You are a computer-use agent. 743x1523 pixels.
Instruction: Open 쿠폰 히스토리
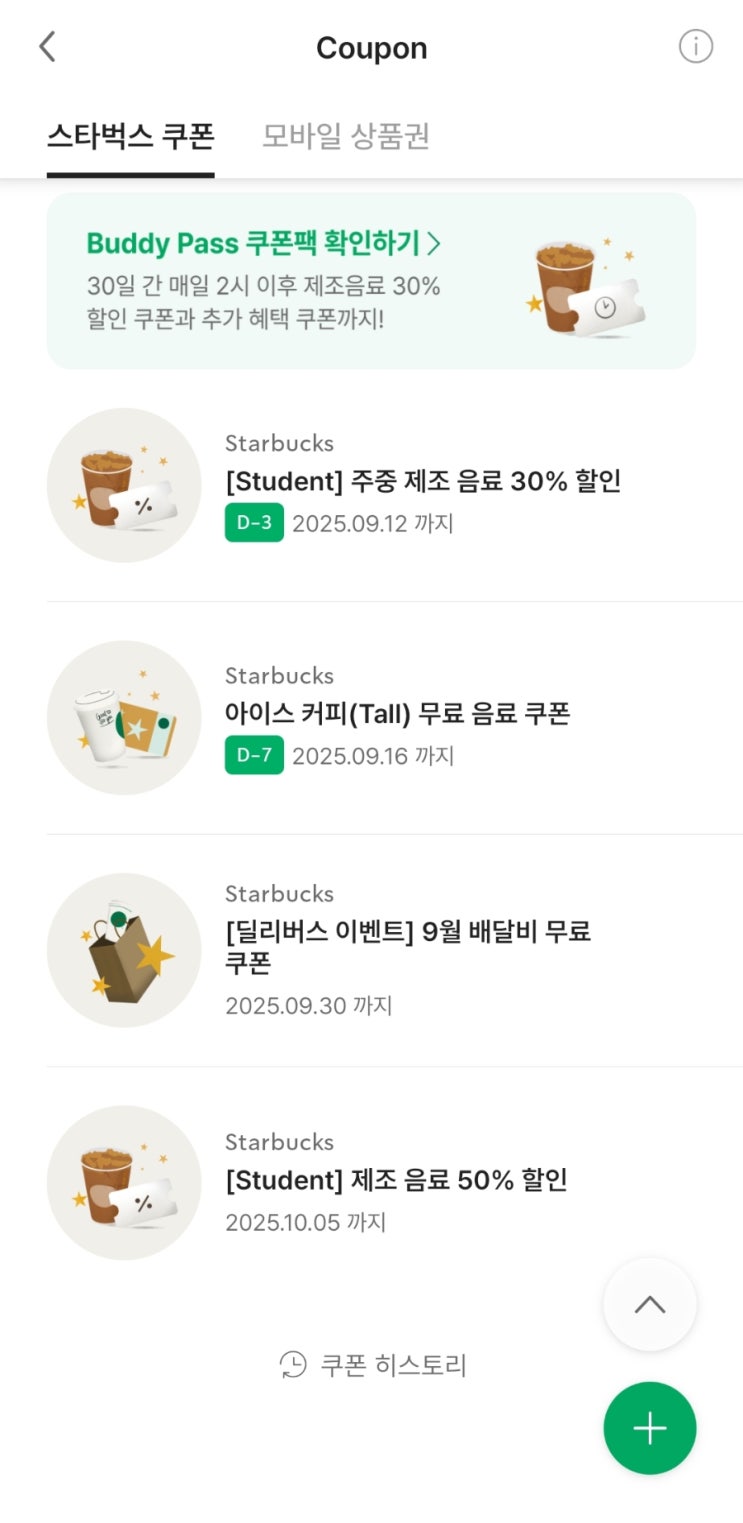(x=373, y=1365)
